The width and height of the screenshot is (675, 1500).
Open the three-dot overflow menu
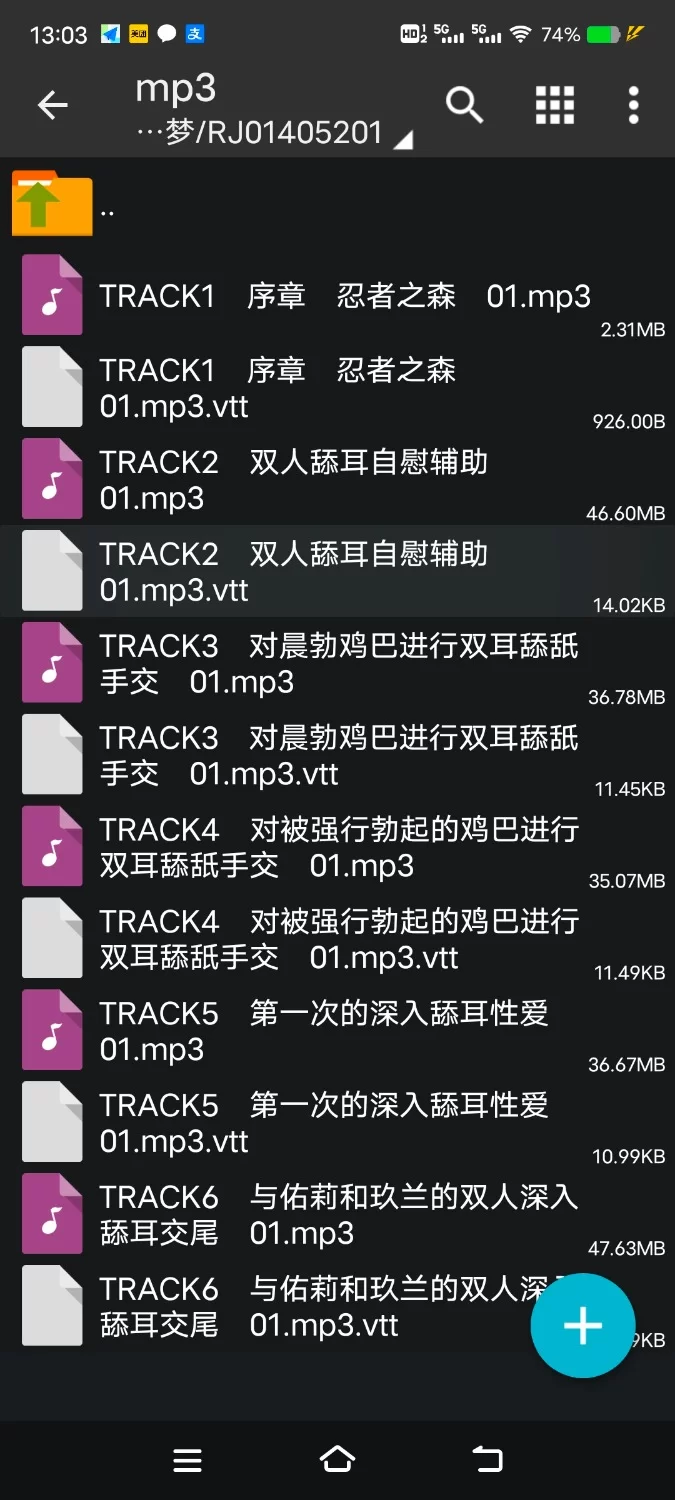click(x=633, y=104)
